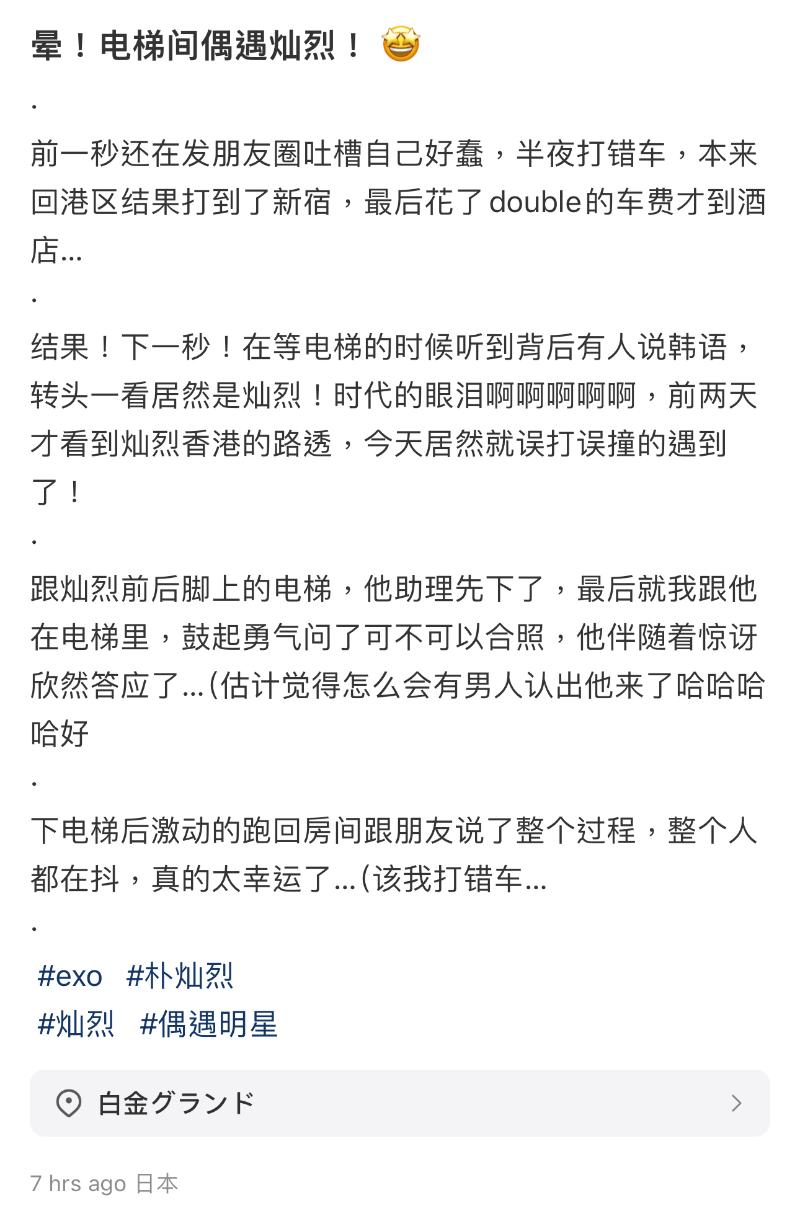Screen dimensions: 800x1216
Task: Open the #朴灿烈 hashtag
Action: [180, 975]
